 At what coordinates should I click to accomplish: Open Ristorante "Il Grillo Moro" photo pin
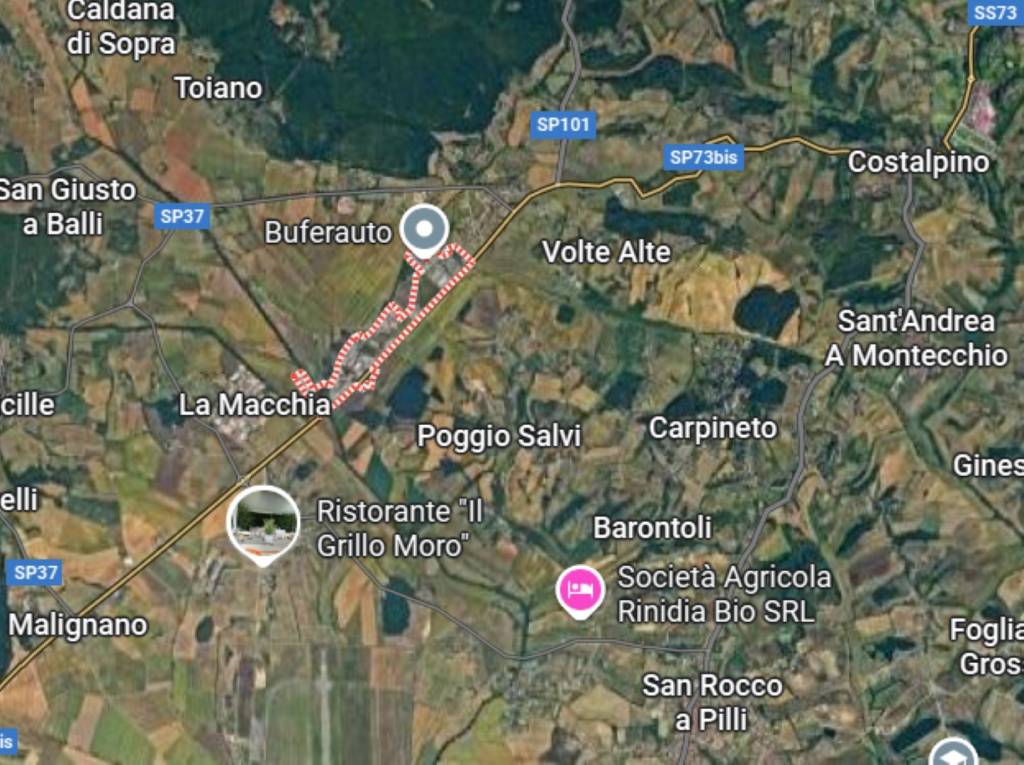click(263, 522)
